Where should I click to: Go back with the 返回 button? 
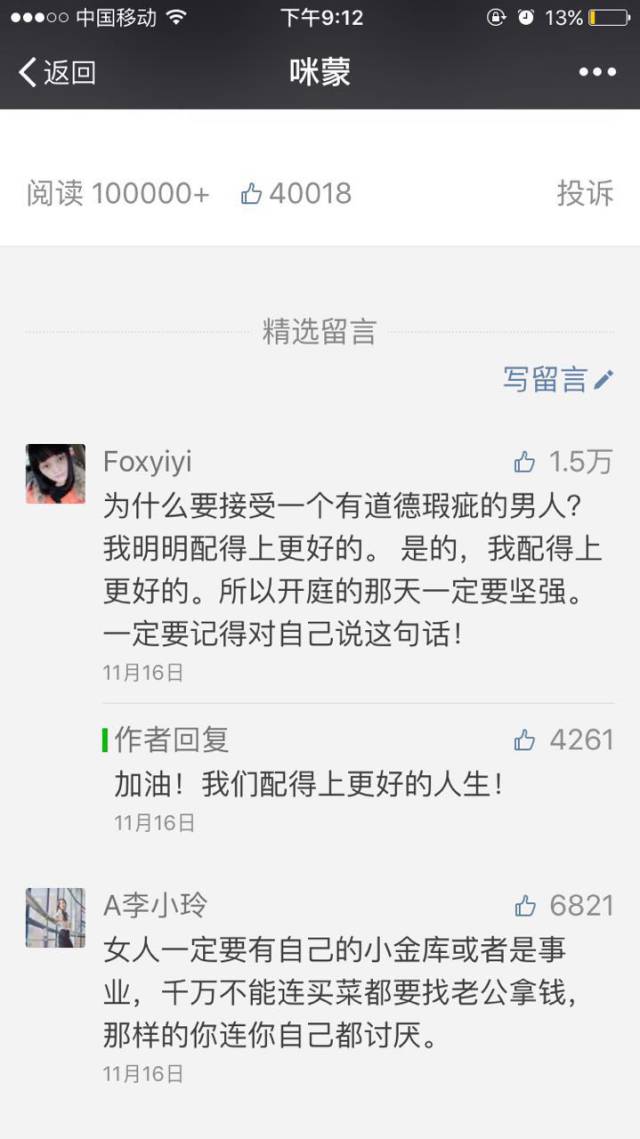pyautogui.click(x=58, y=72)
